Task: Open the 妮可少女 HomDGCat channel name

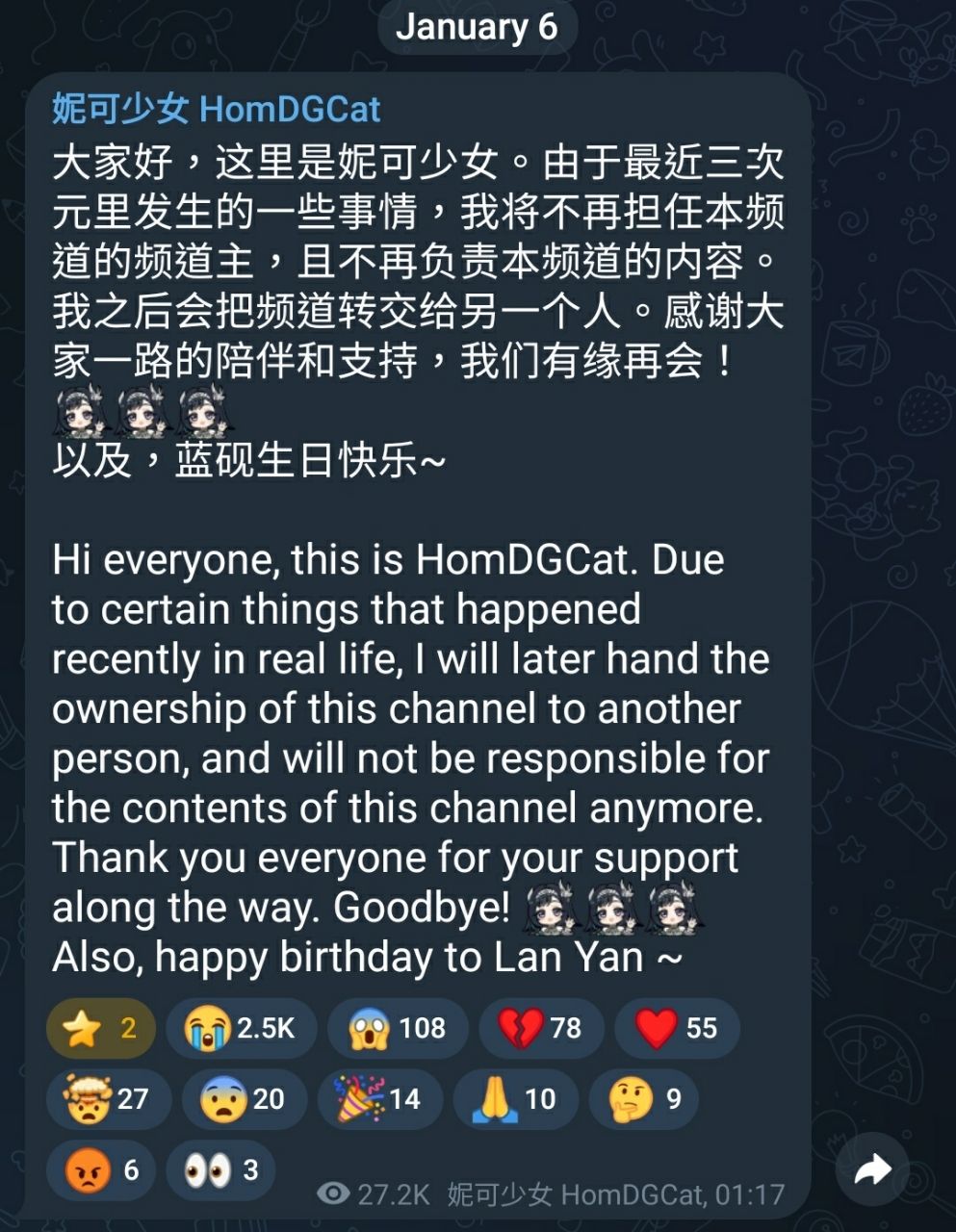Action: (217, 109)
